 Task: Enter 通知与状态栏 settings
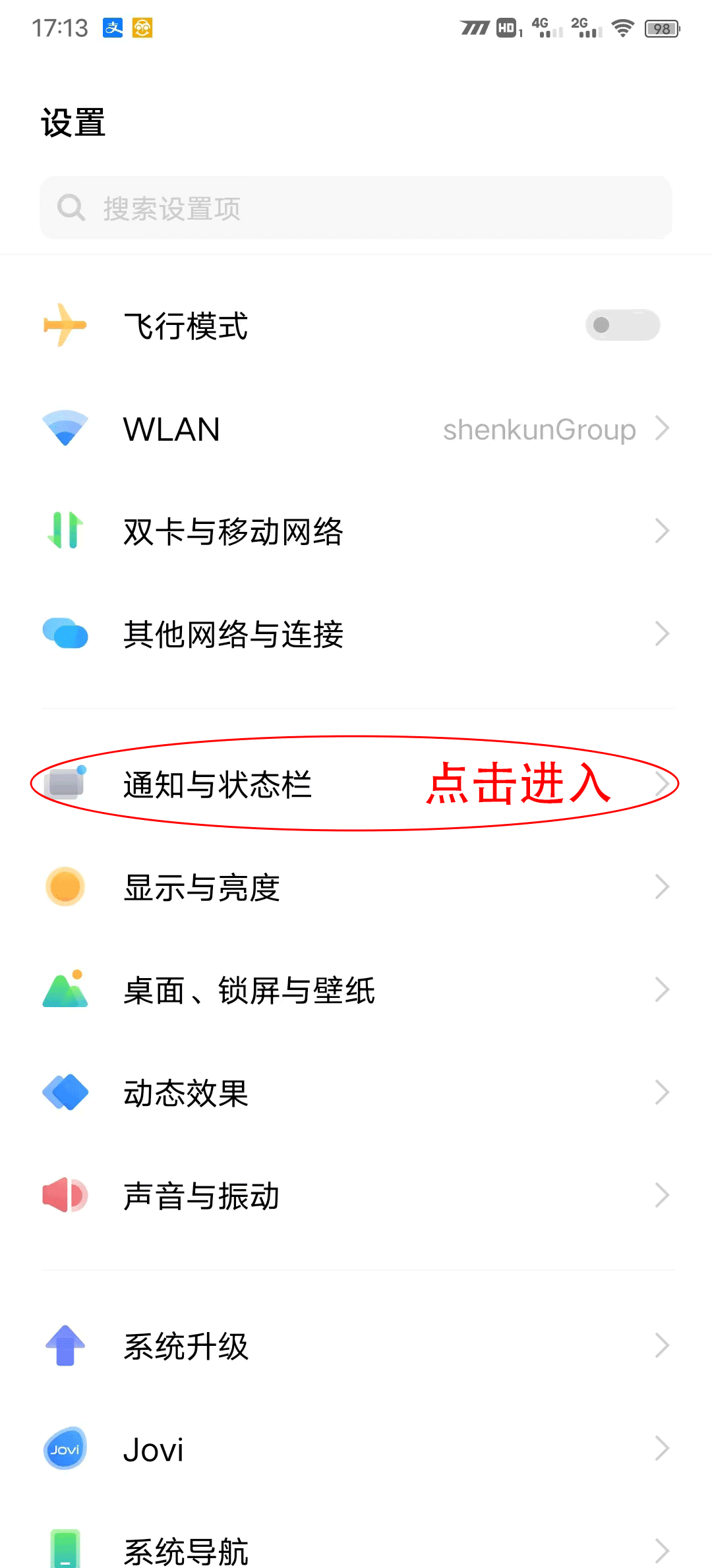(356, 784)
